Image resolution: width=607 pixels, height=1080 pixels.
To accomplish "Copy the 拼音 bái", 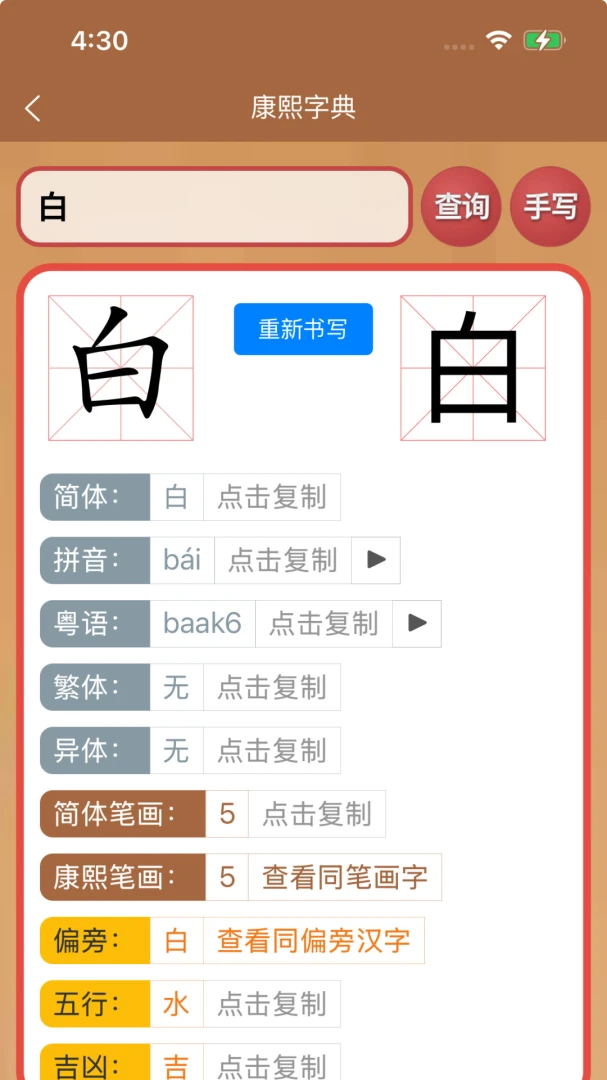I will [282, 560].
